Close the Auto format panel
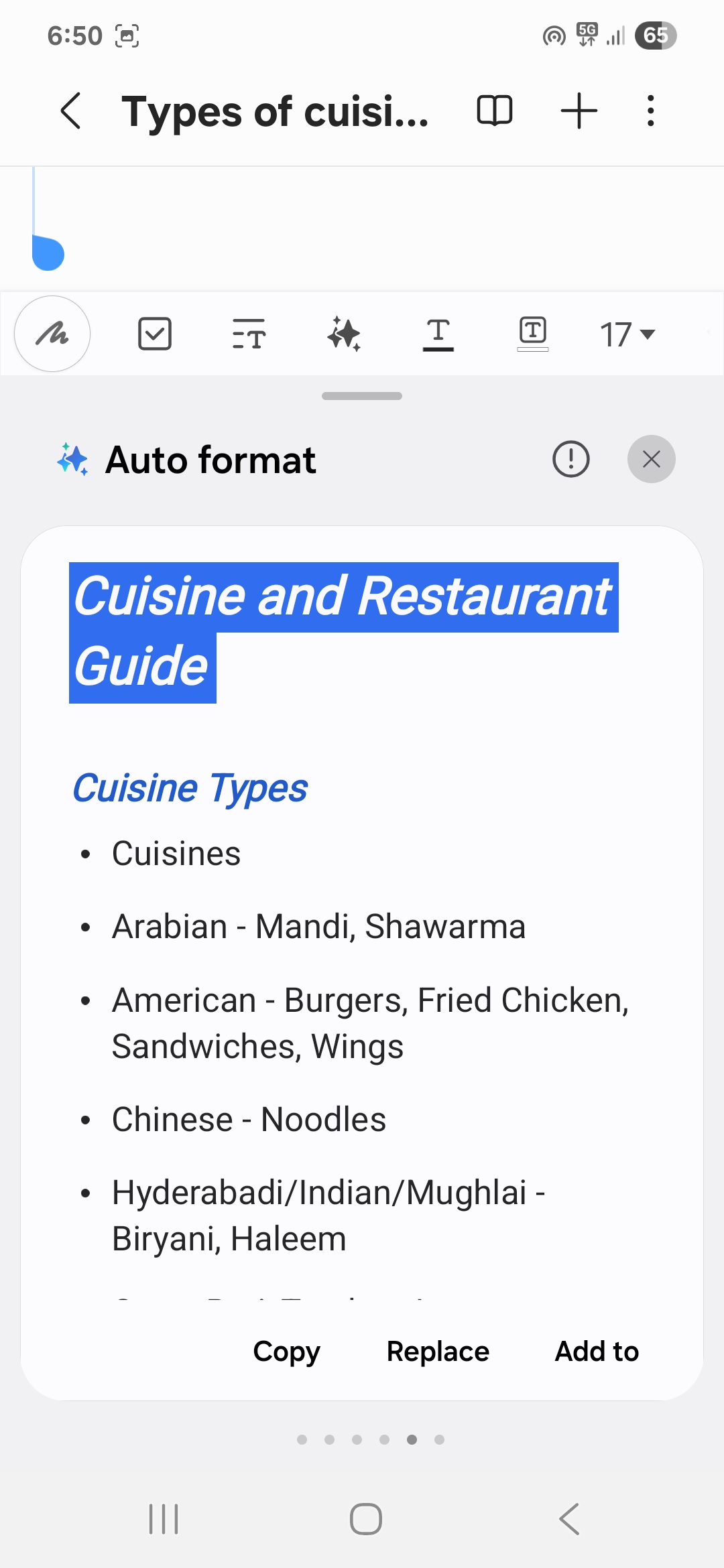This screenshot has width=724, height=1568. 651,460
